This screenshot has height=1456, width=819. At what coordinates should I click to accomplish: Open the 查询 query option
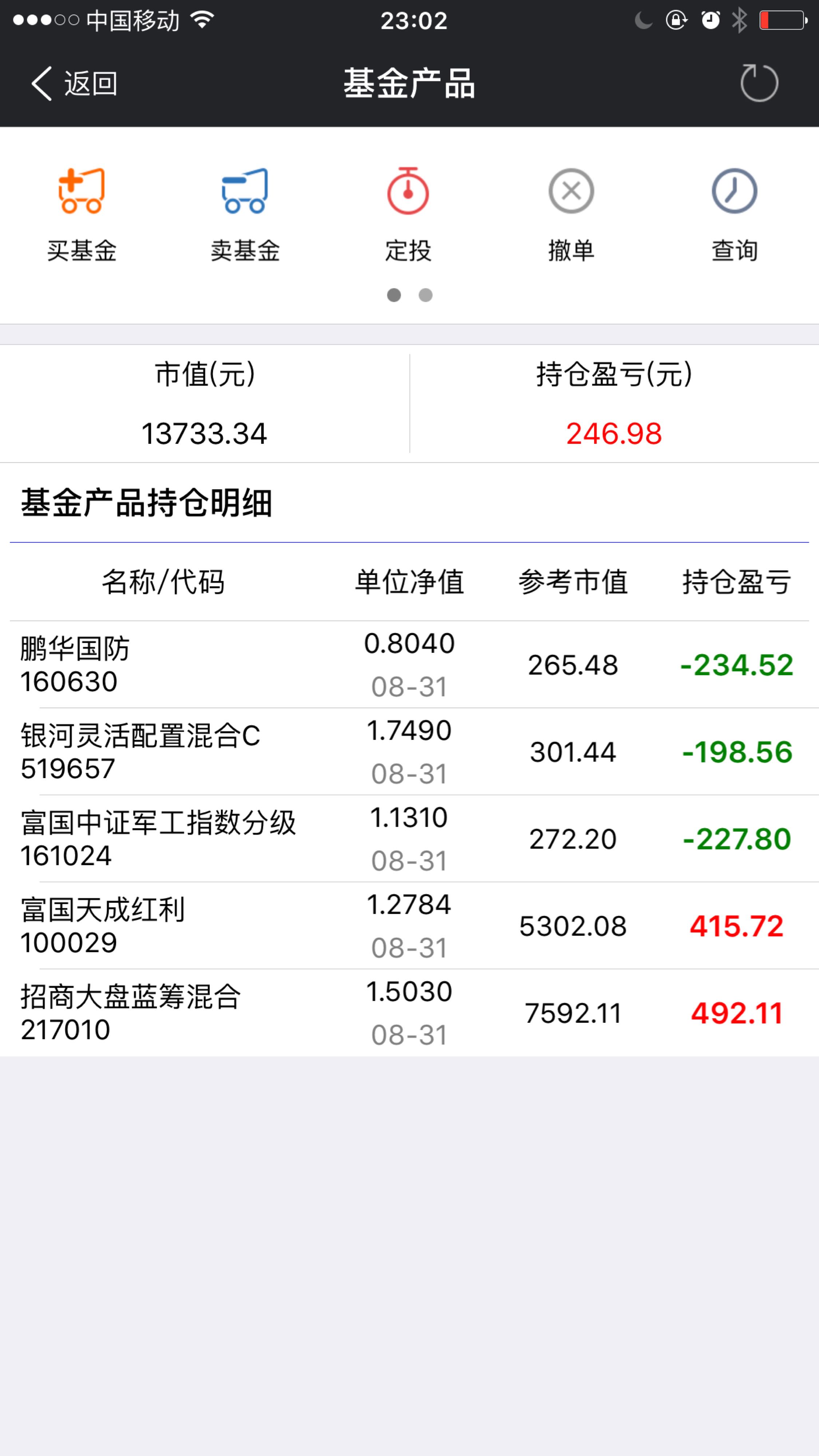point(734,215)
